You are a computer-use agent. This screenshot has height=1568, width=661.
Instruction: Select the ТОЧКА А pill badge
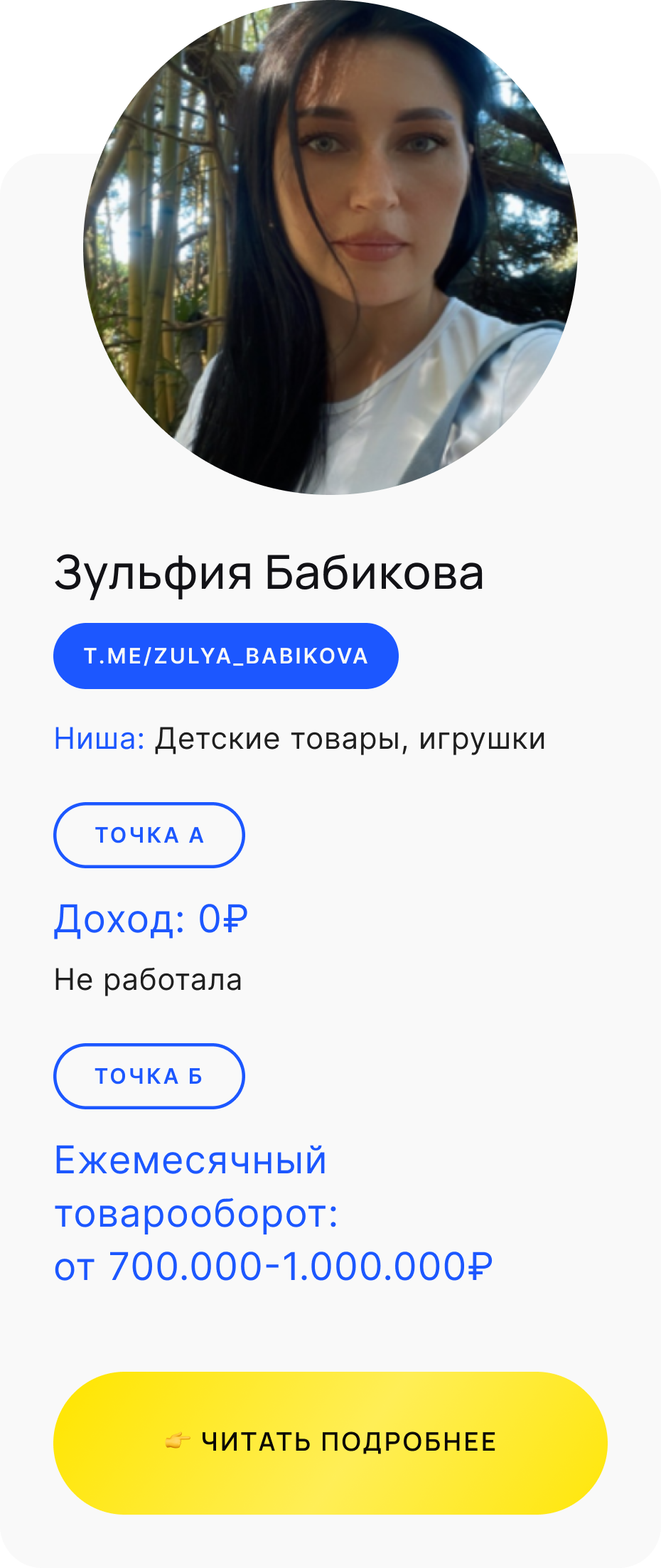[149, 835]
